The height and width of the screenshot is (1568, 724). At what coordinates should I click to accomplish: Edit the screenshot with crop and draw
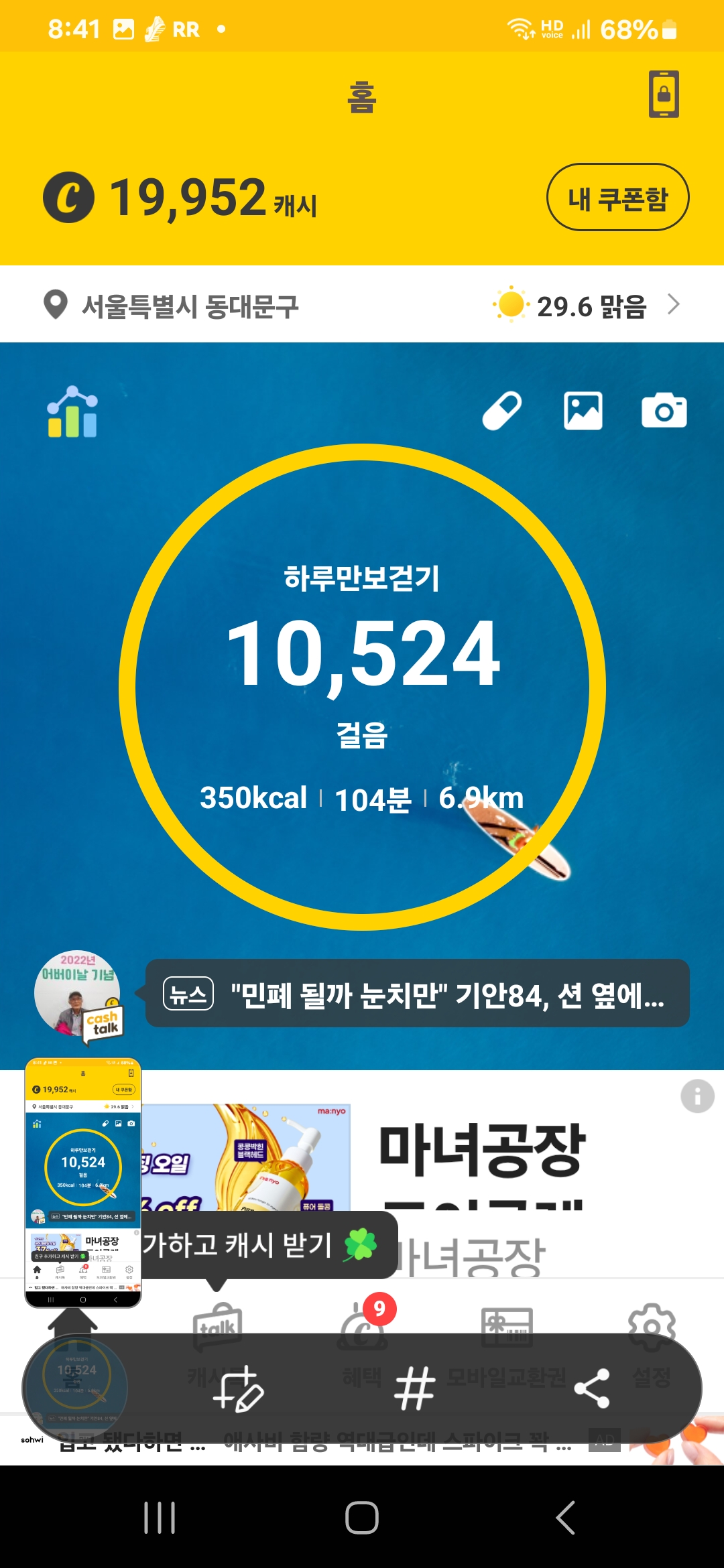coord(238,1389)
